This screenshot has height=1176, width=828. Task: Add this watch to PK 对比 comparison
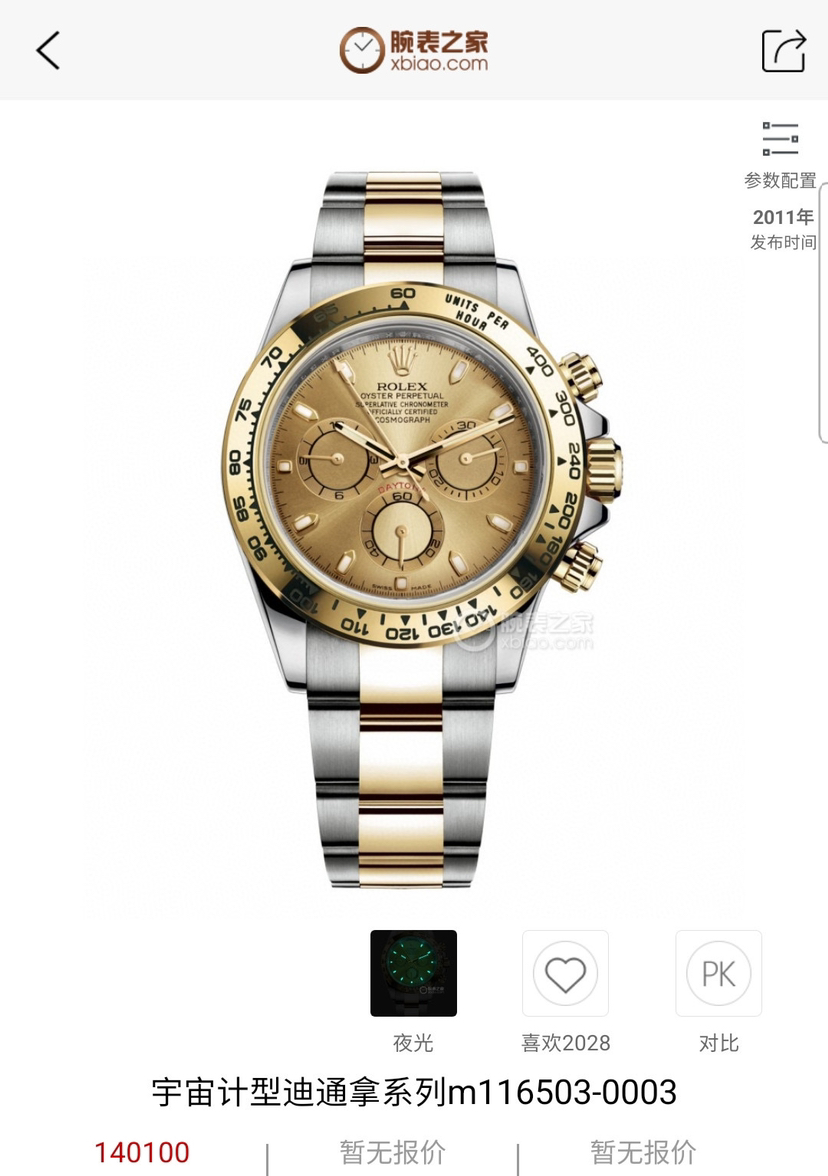click(x=718, y=973)
